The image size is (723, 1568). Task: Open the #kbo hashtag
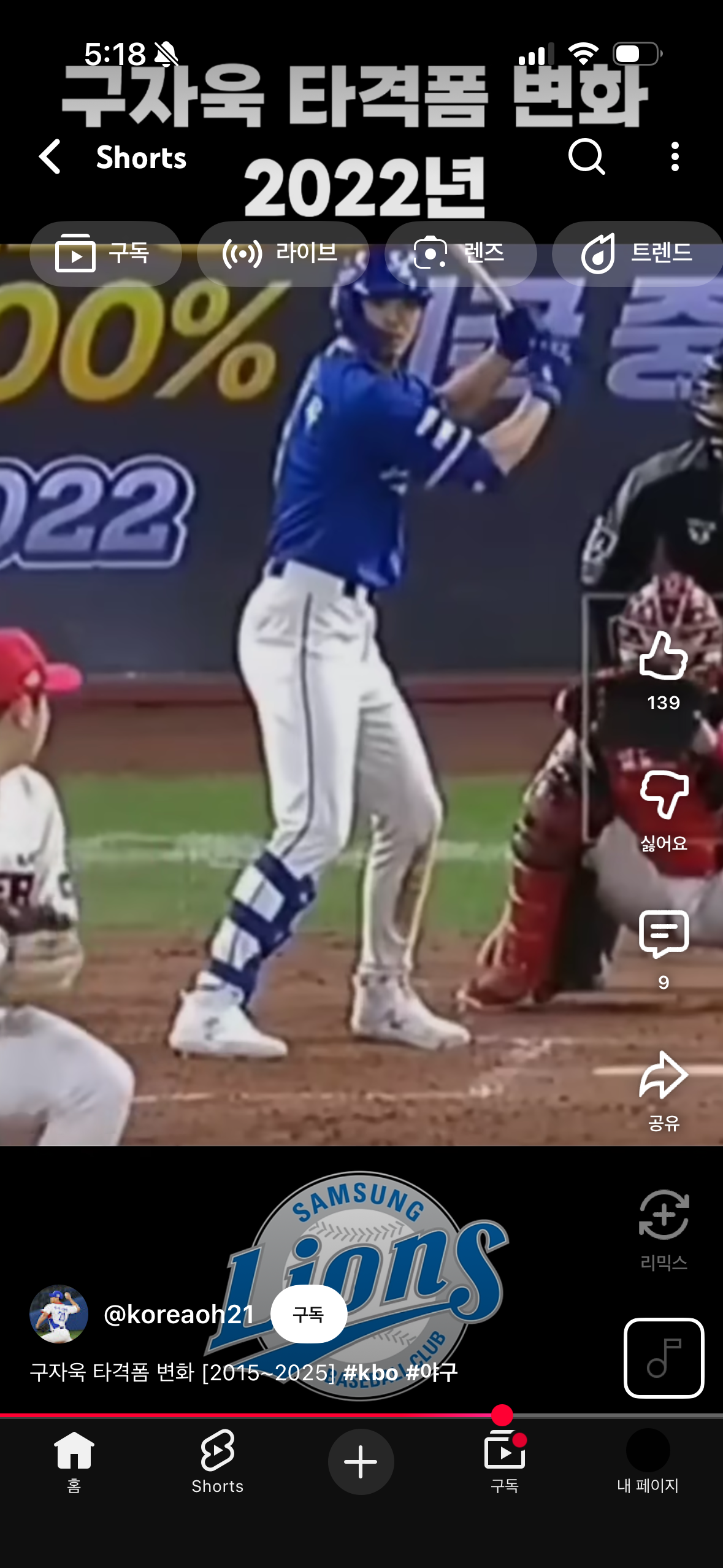370,1373
